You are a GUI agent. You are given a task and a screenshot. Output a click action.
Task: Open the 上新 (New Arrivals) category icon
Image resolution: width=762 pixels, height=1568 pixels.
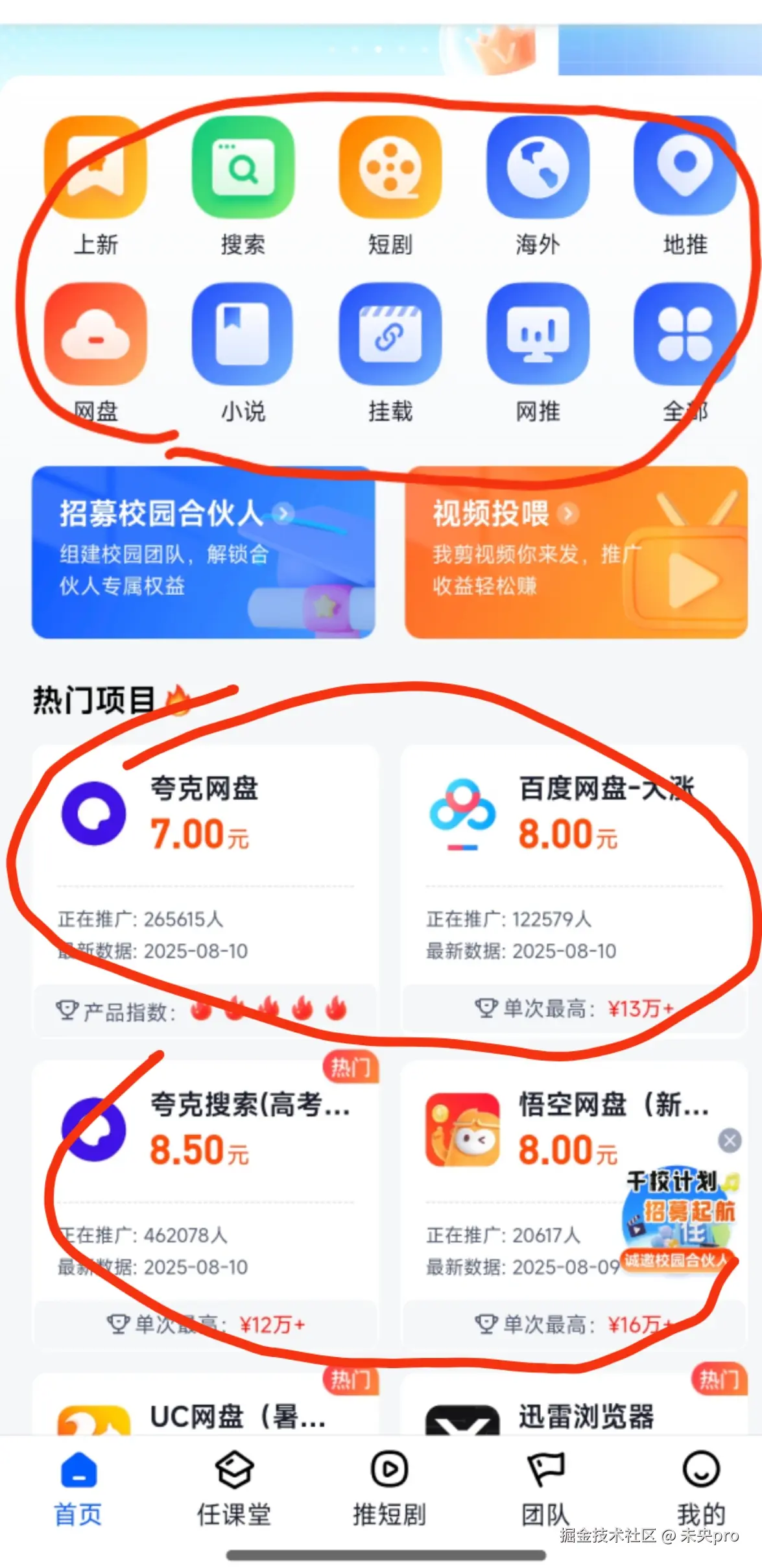tap(96, 167)
